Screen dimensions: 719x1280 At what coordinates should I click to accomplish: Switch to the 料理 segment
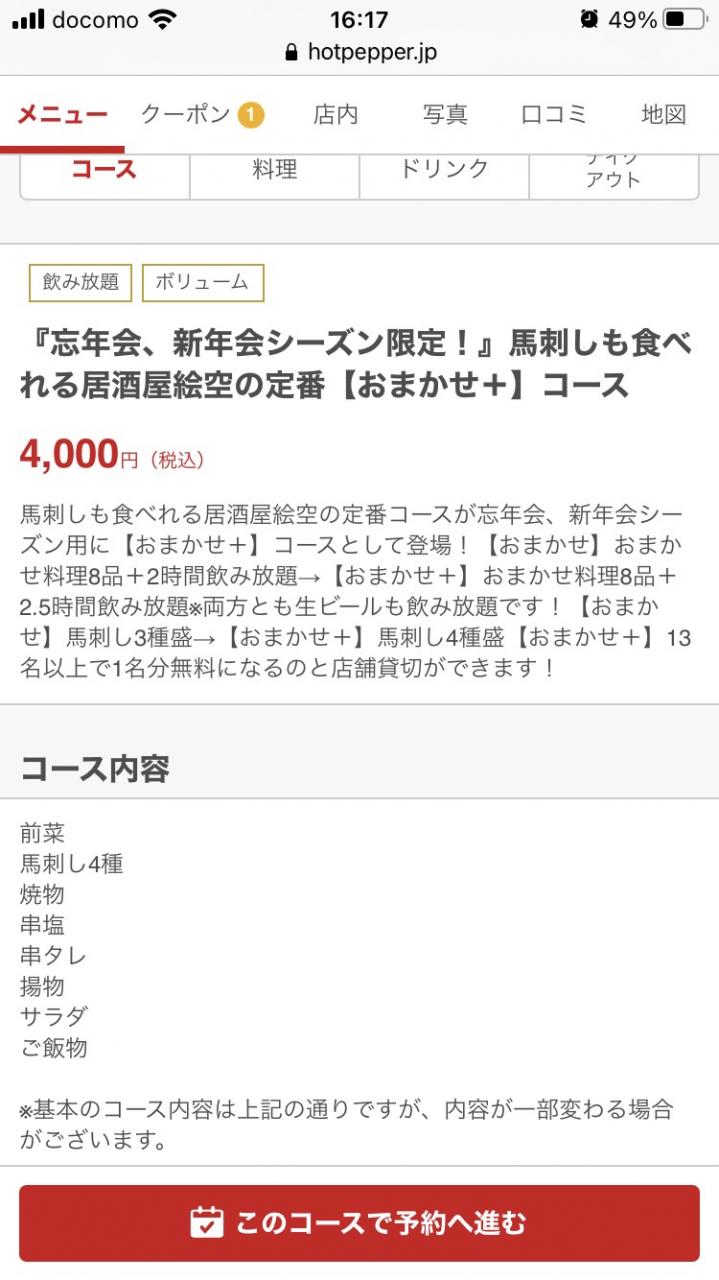275,172
